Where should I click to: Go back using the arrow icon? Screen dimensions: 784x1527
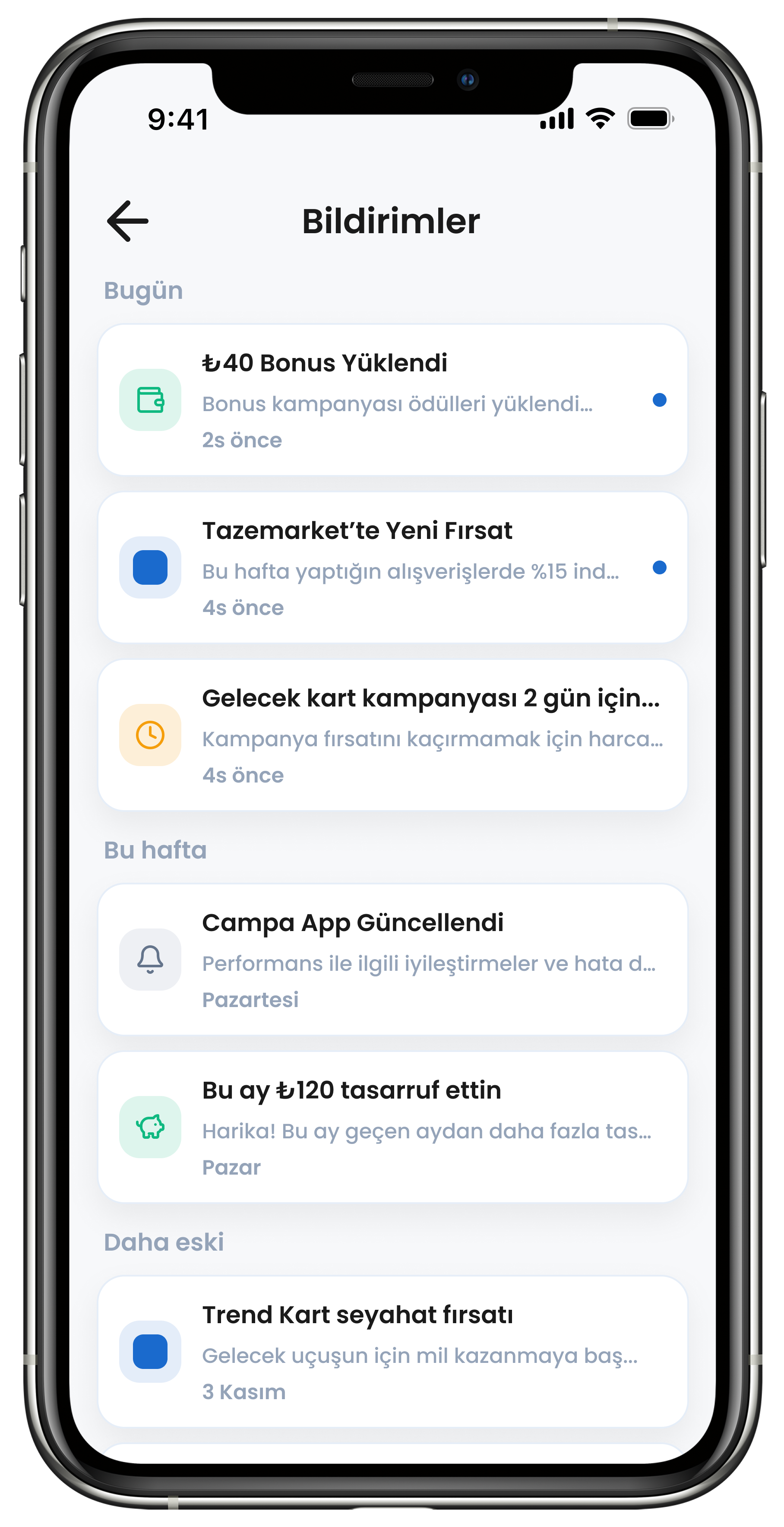(128, 221)
